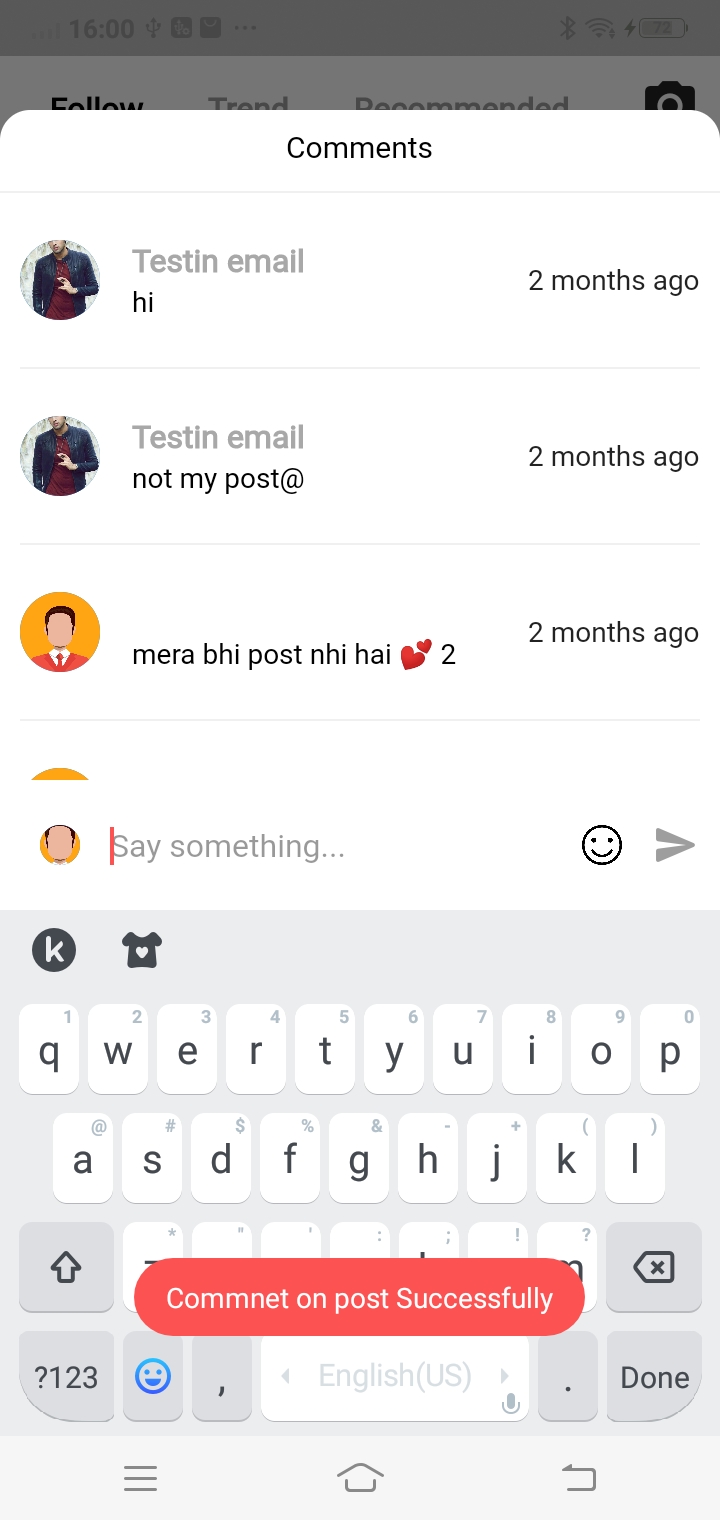Open keyboard emoji smiley key
The width and height of the screenshot is (720, 1520).
coord(153,1377)
